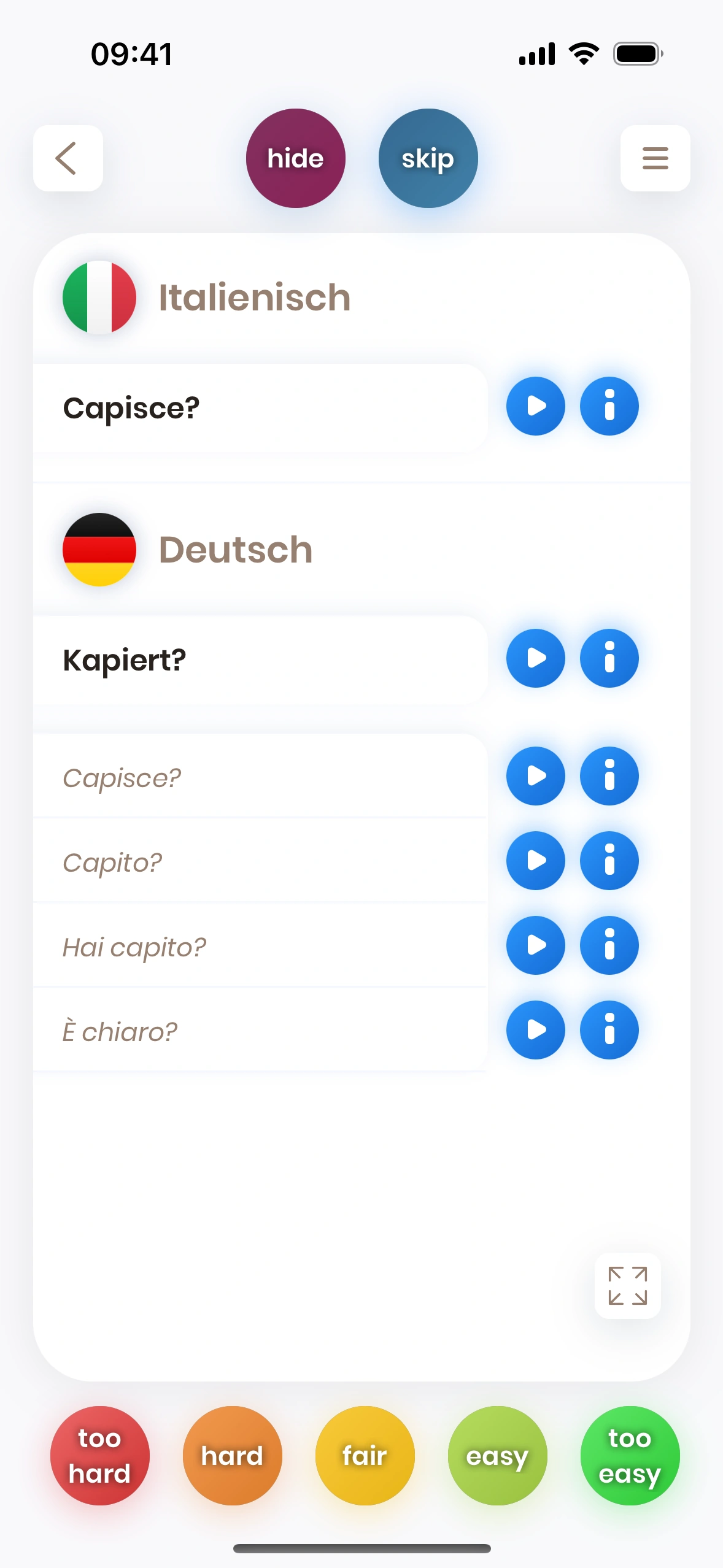
Task: Skip this card
Action: pos(428,158)
